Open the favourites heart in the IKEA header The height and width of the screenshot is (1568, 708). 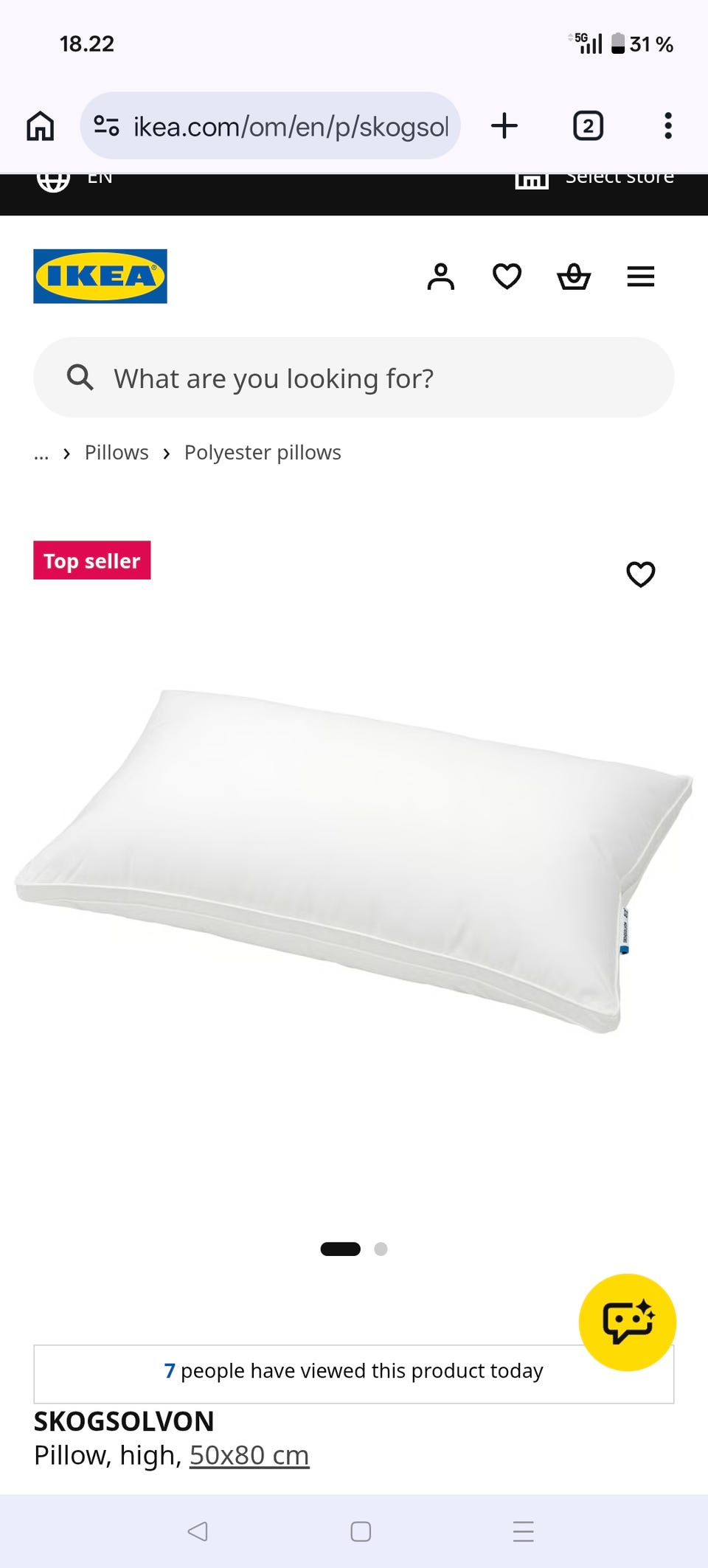(507, 277)
